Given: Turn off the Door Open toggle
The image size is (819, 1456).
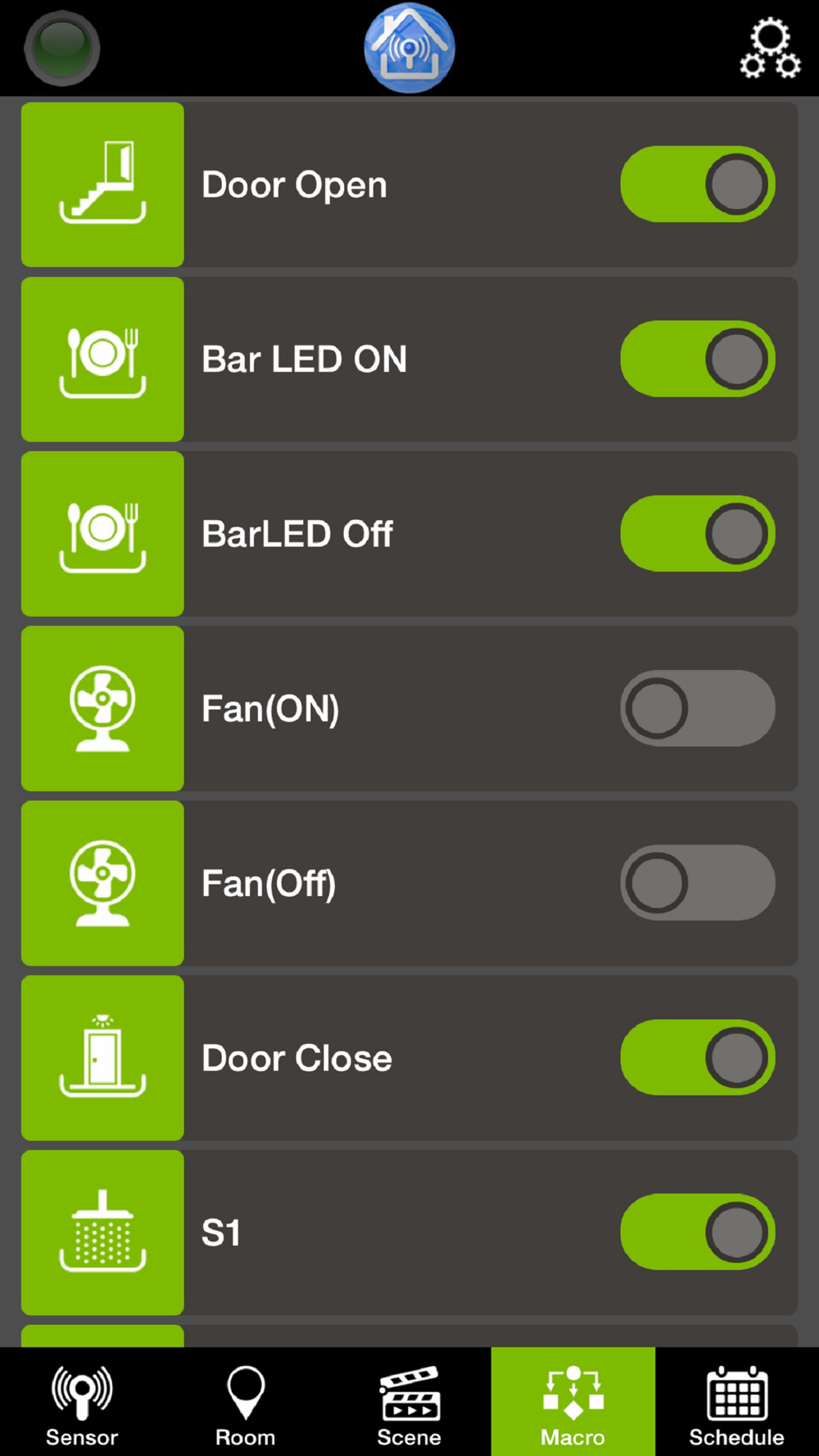Looking at the screenshot, I should [x=698, y=184].
